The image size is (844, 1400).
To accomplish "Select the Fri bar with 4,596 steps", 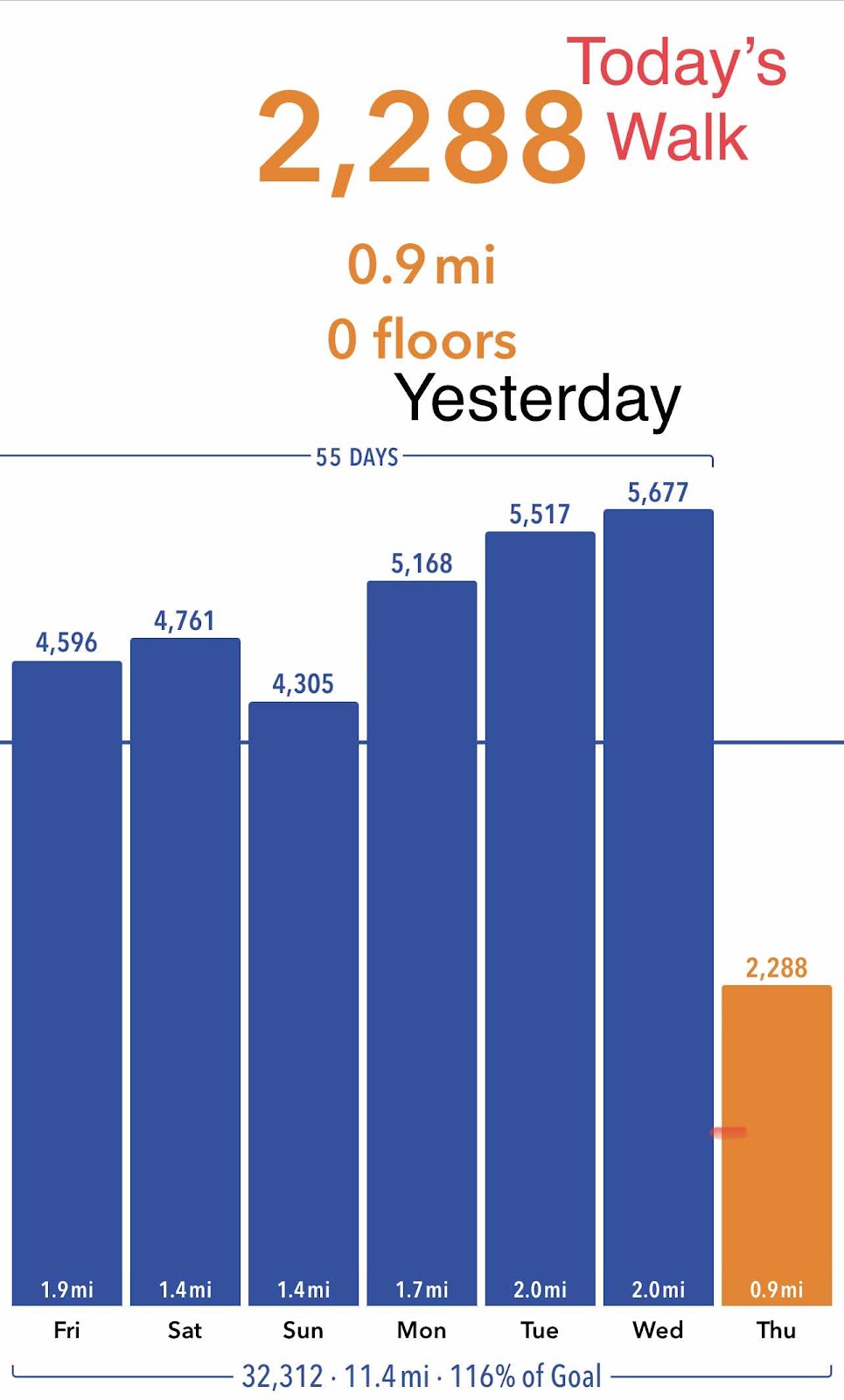I will (66, 983).
